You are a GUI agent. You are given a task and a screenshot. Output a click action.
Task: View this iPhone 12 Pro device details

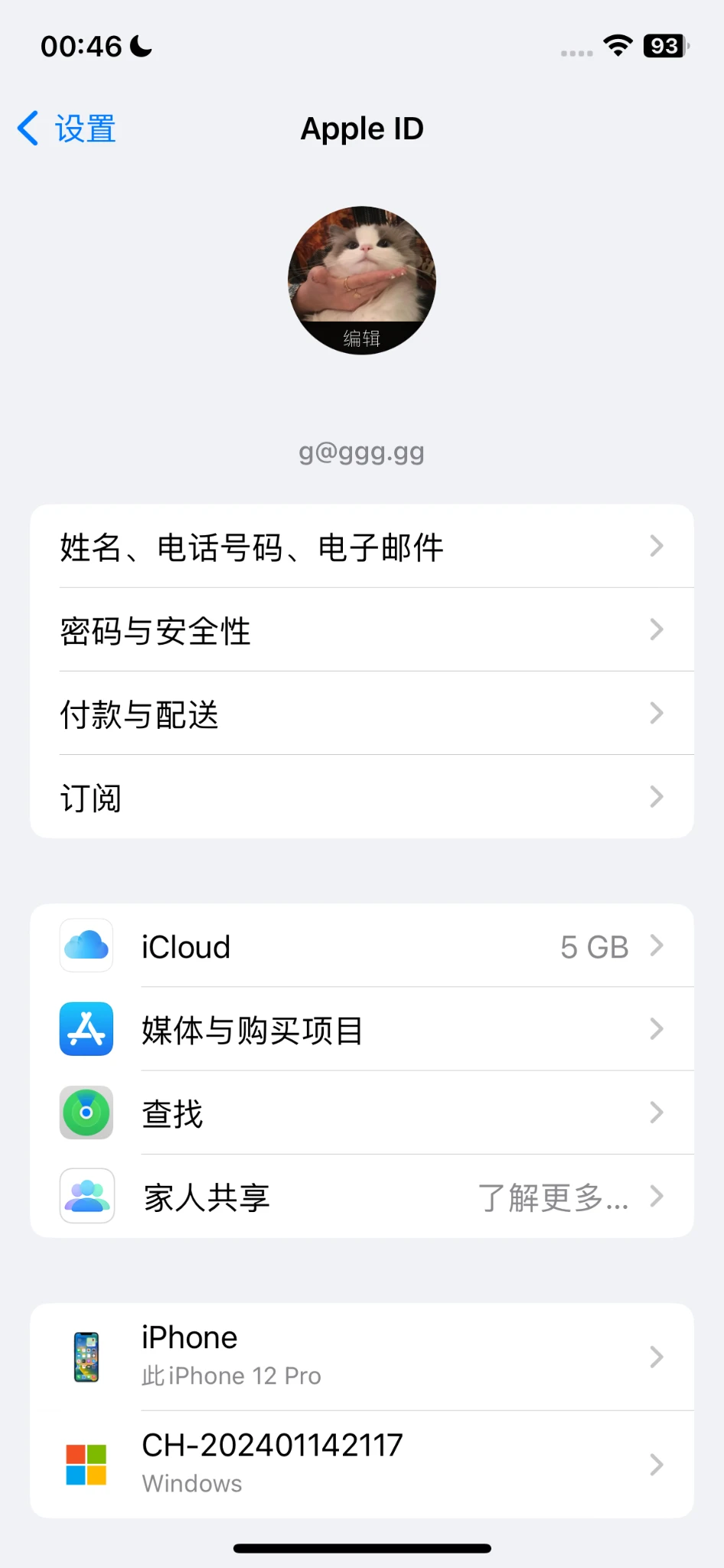pyautogui.click(x=361, y=1357)
